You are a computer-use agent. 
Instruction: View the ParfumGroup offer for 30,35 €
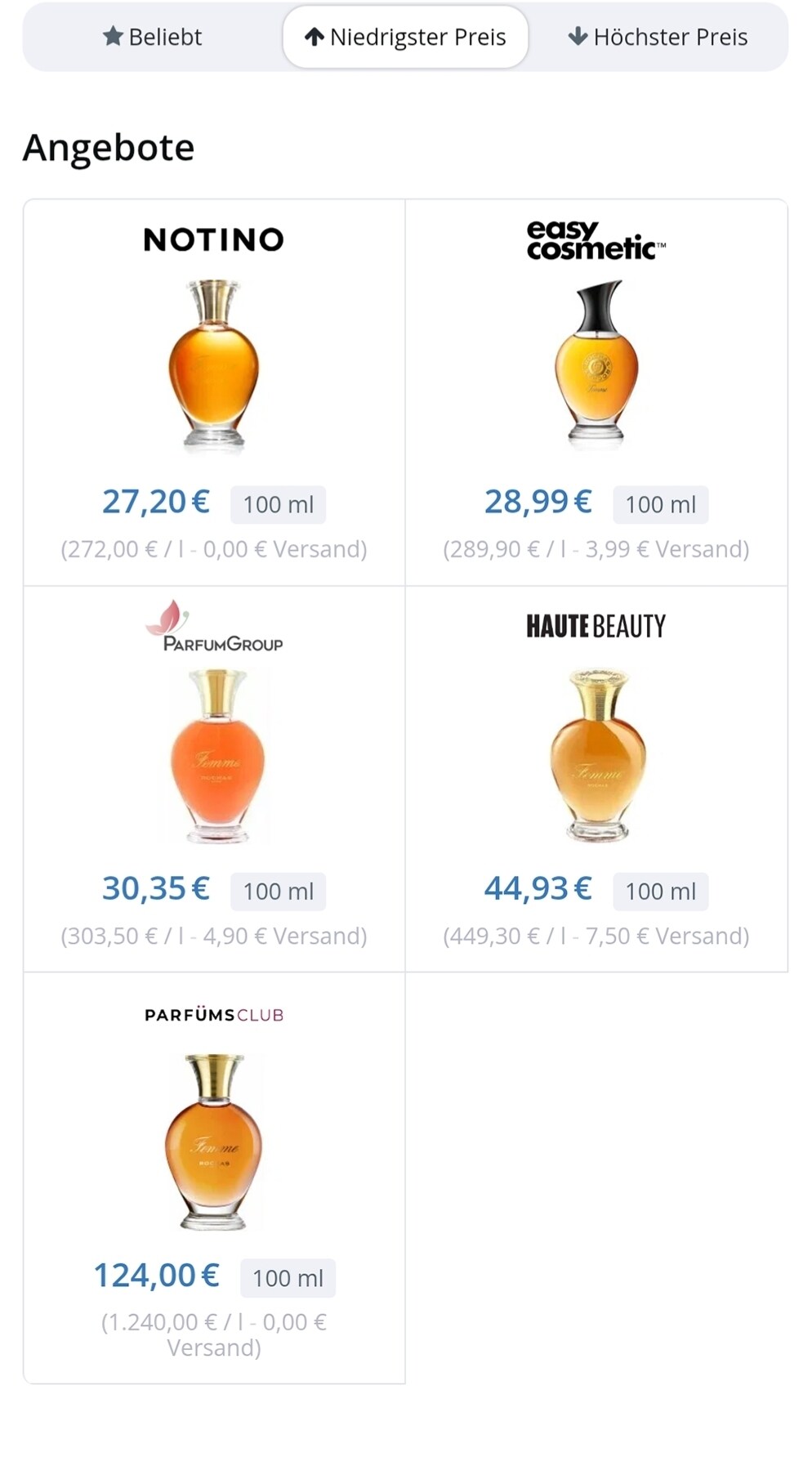(214, 779)
